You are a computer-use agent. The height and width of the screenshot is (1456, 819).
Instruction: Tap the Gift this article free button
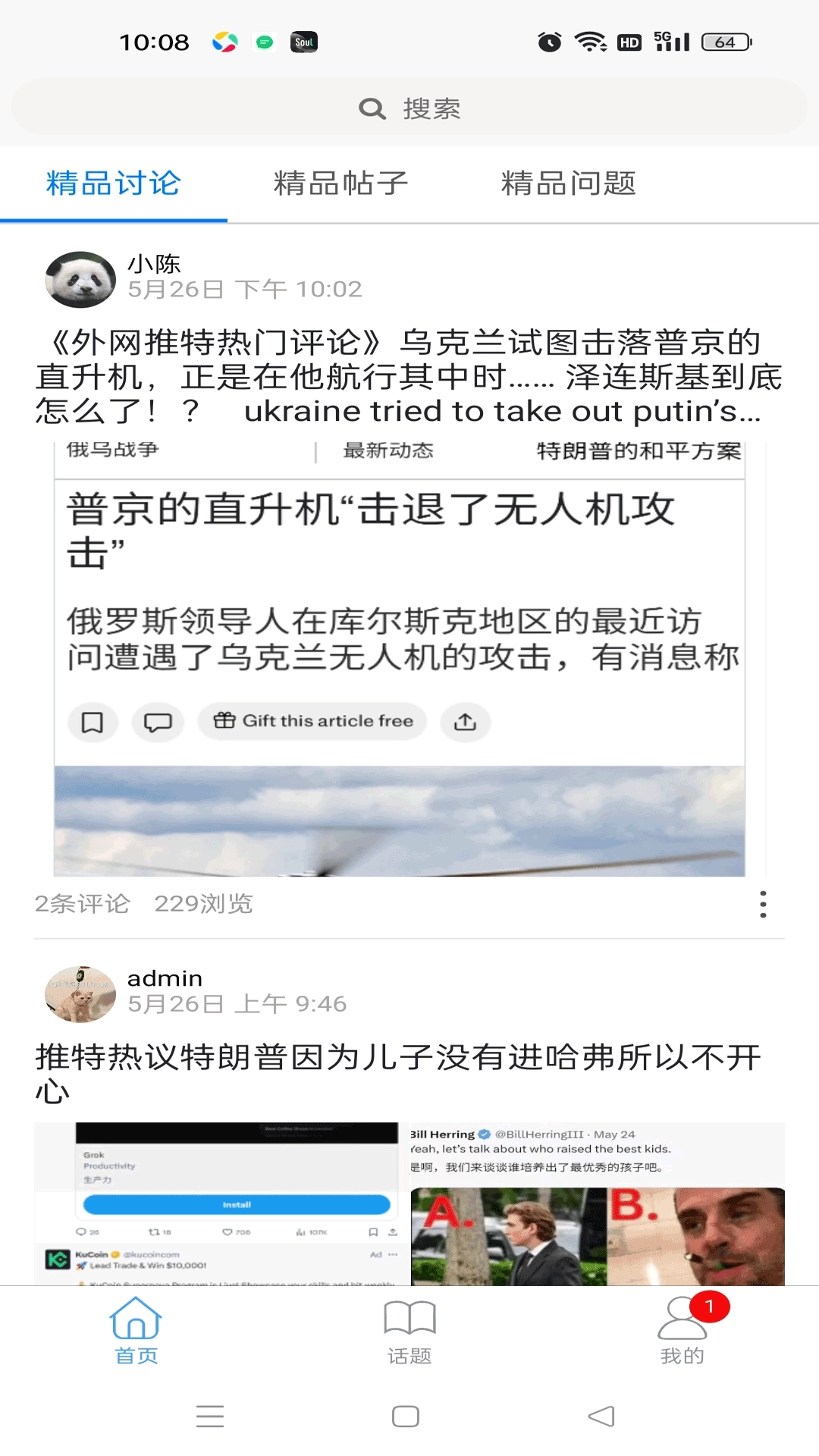coord(312,721)
